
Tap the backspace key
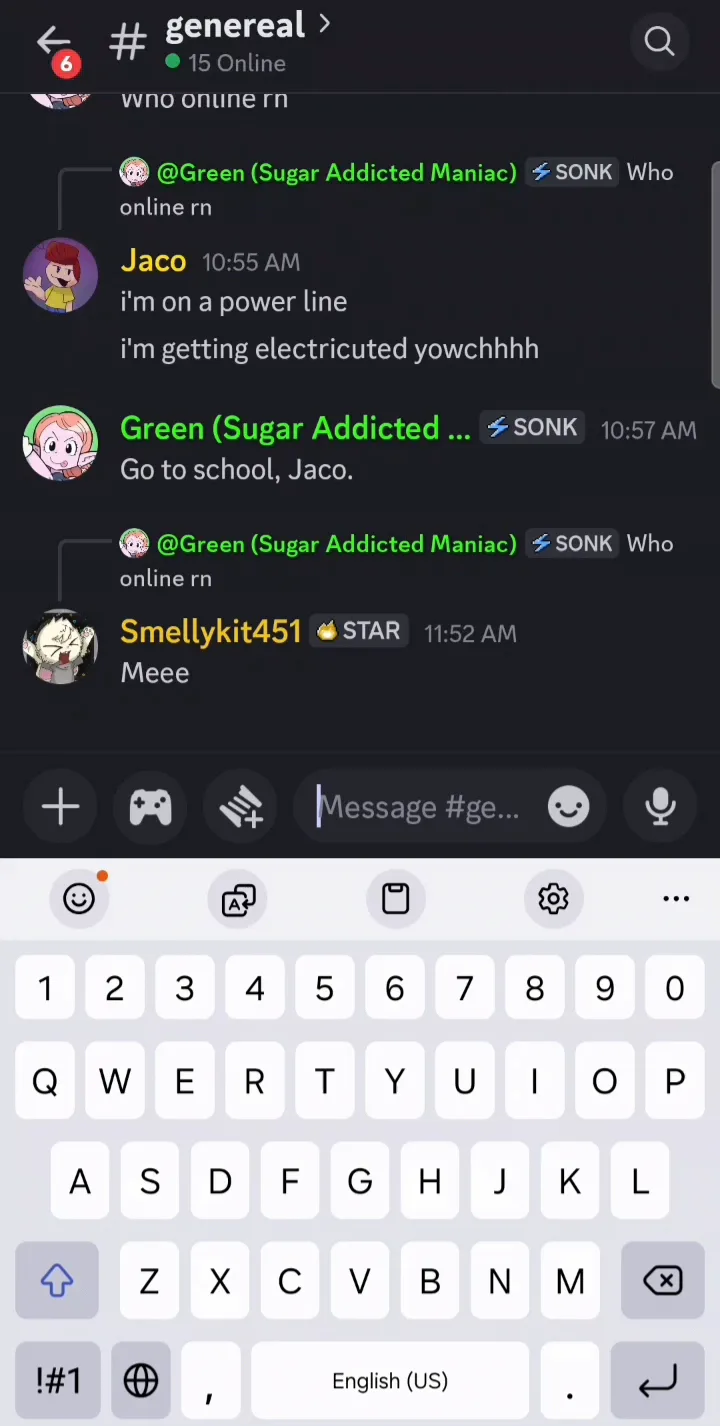662,1281
